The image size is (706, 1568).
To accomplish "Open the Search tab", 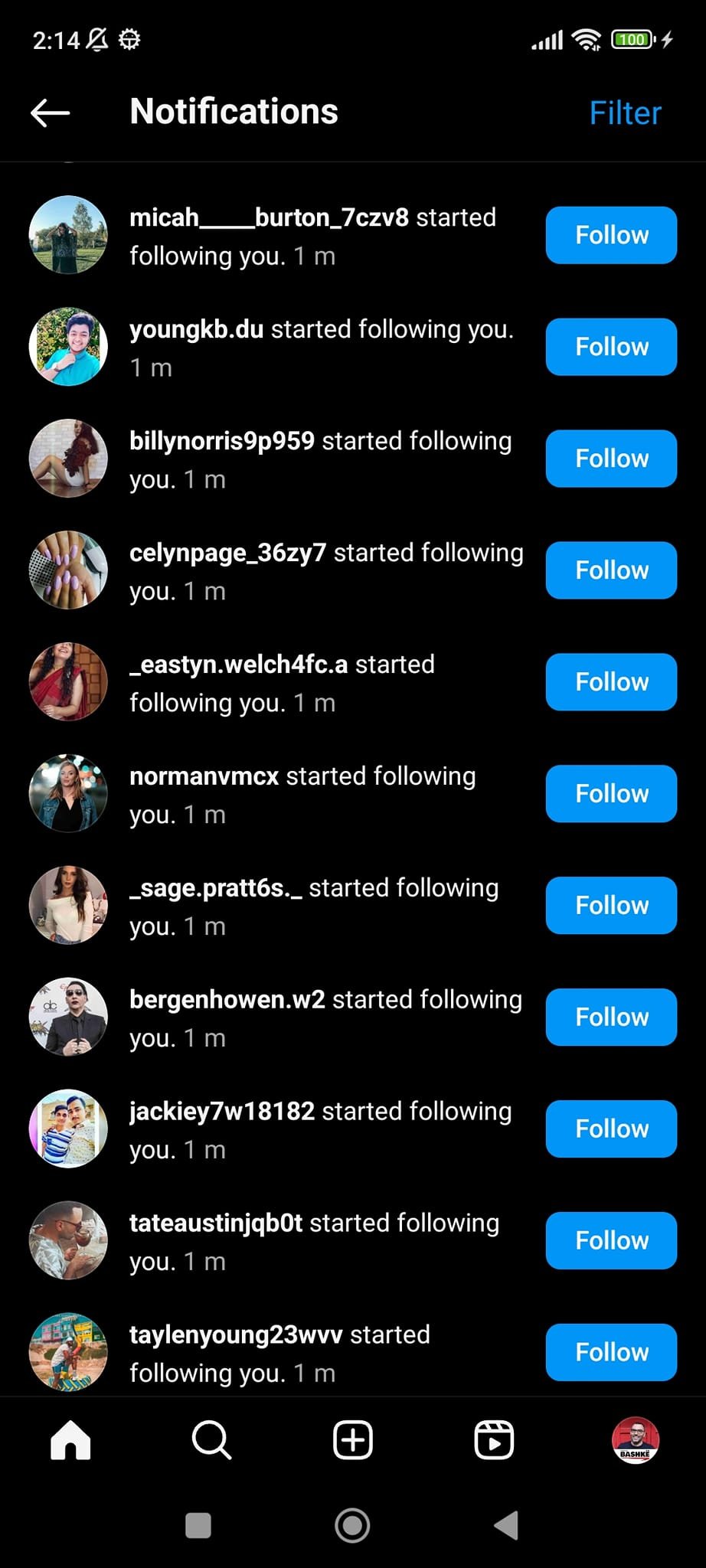I will pos(211,1440).
